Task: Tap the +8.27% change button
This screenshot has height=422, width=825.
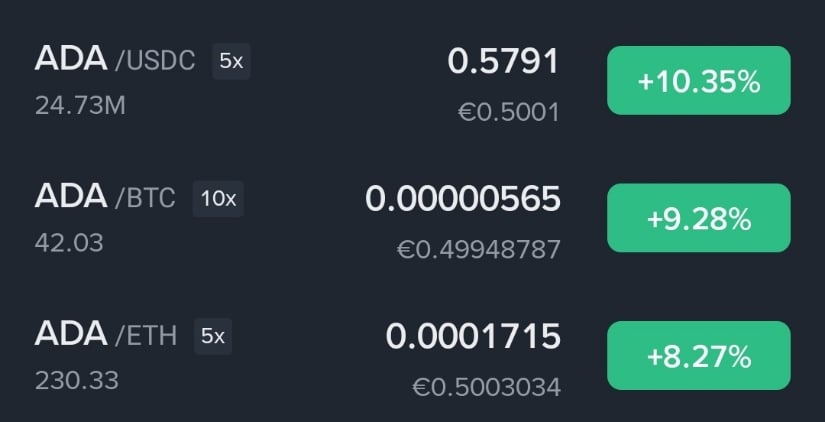Action: tap(698, 356)
